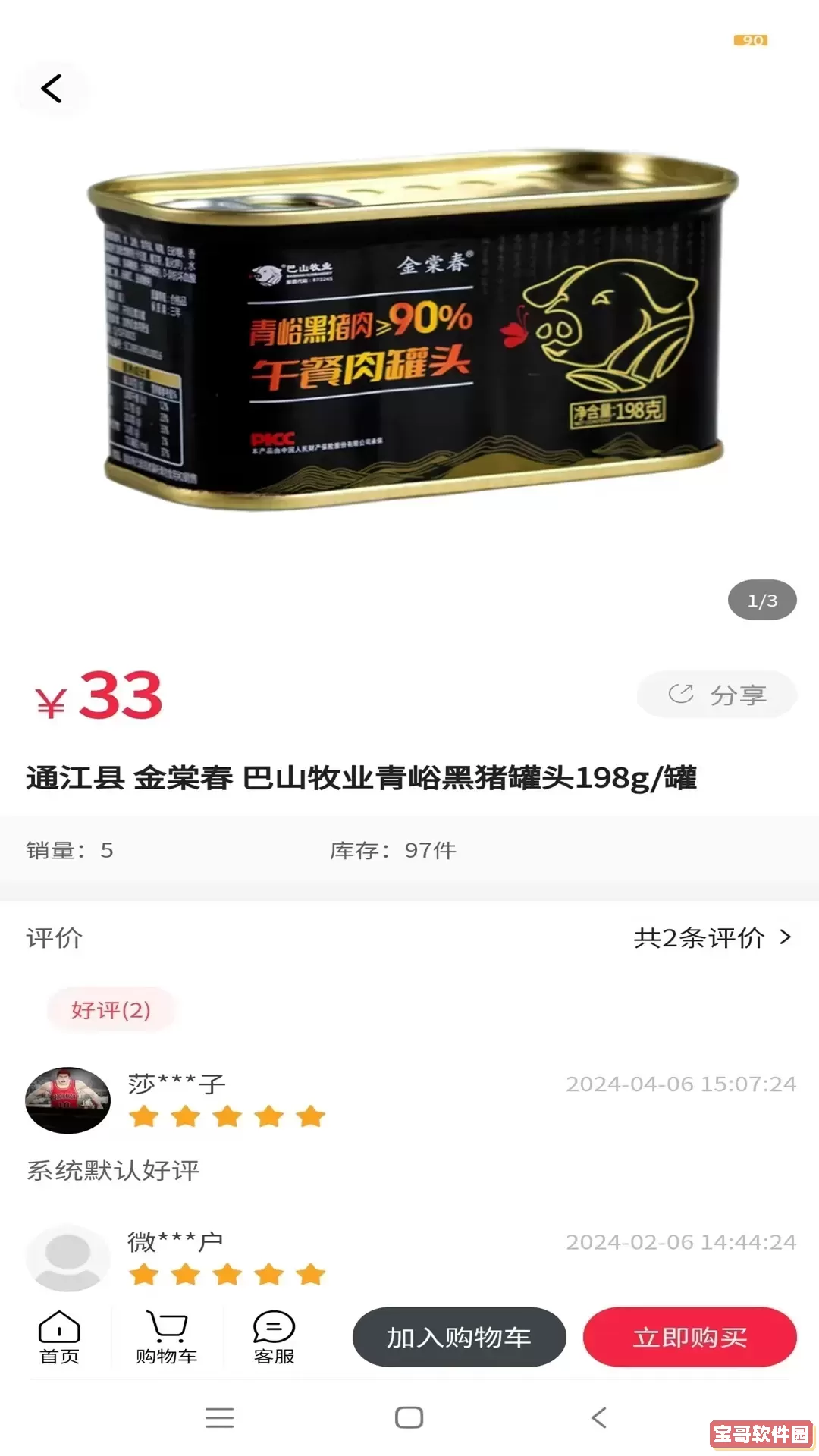Tap the Android back chevron at bottom
The width and height of the screenshot is (819, 1456).
[600, 1417]
